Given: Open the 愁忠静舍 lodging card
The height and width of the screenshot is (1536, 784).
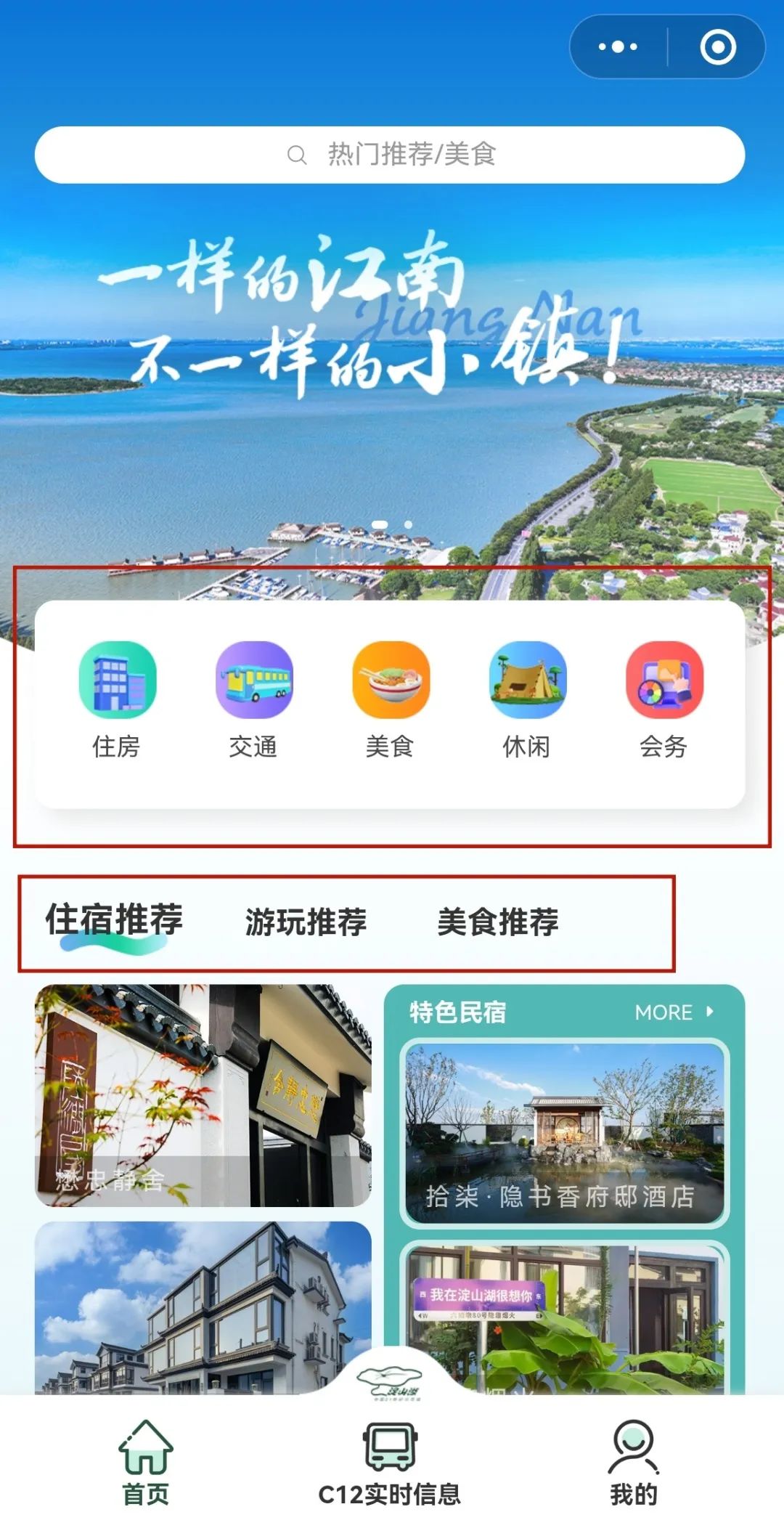Looking at the screenshot, I should coord(203,1094).
